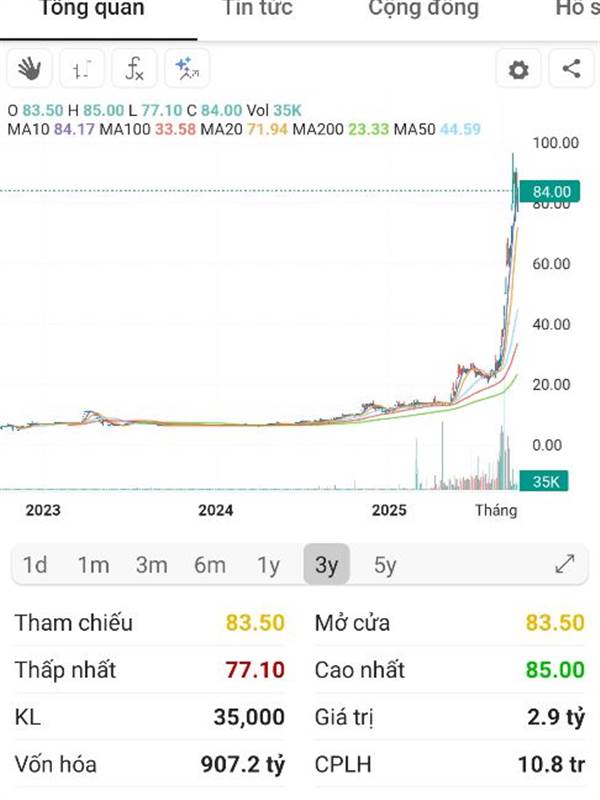
Task: Tap the sparkle AI analysis icon
Action: (187, 68)
